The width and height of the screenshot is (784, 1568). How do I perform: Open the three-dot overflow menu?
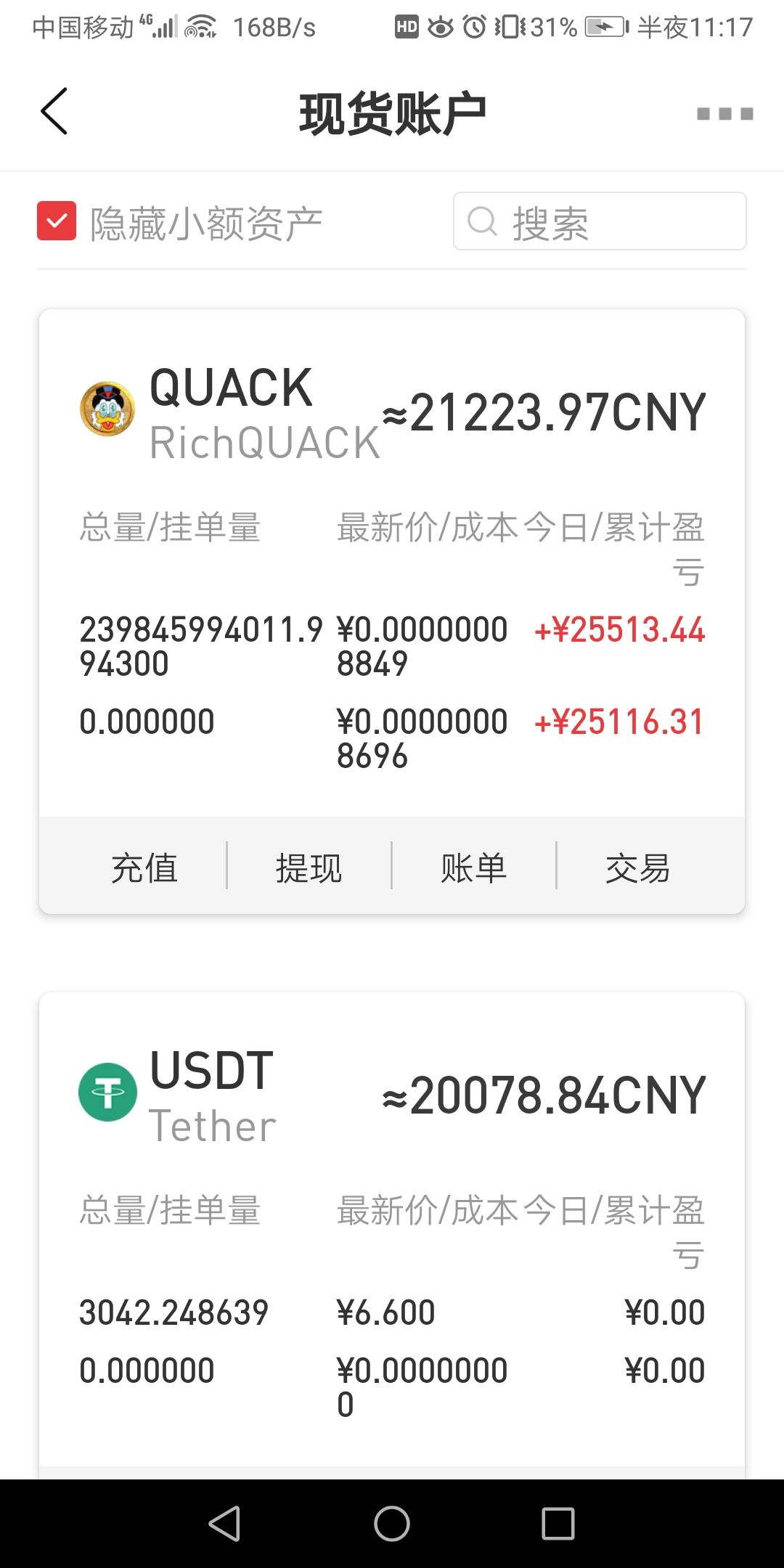coord(724,114)
